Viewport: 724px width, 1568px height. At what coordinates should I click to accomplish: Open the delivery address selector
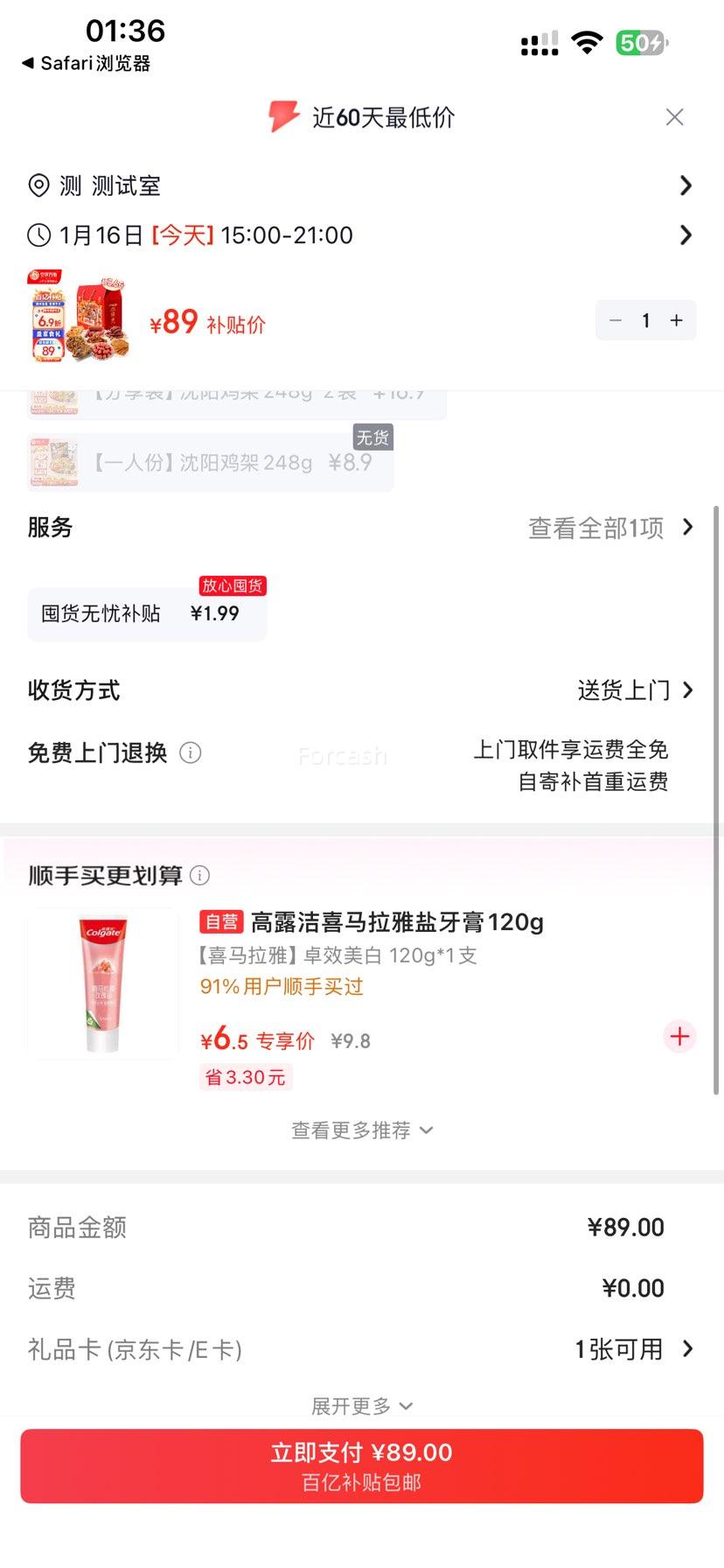pos(362,185)
